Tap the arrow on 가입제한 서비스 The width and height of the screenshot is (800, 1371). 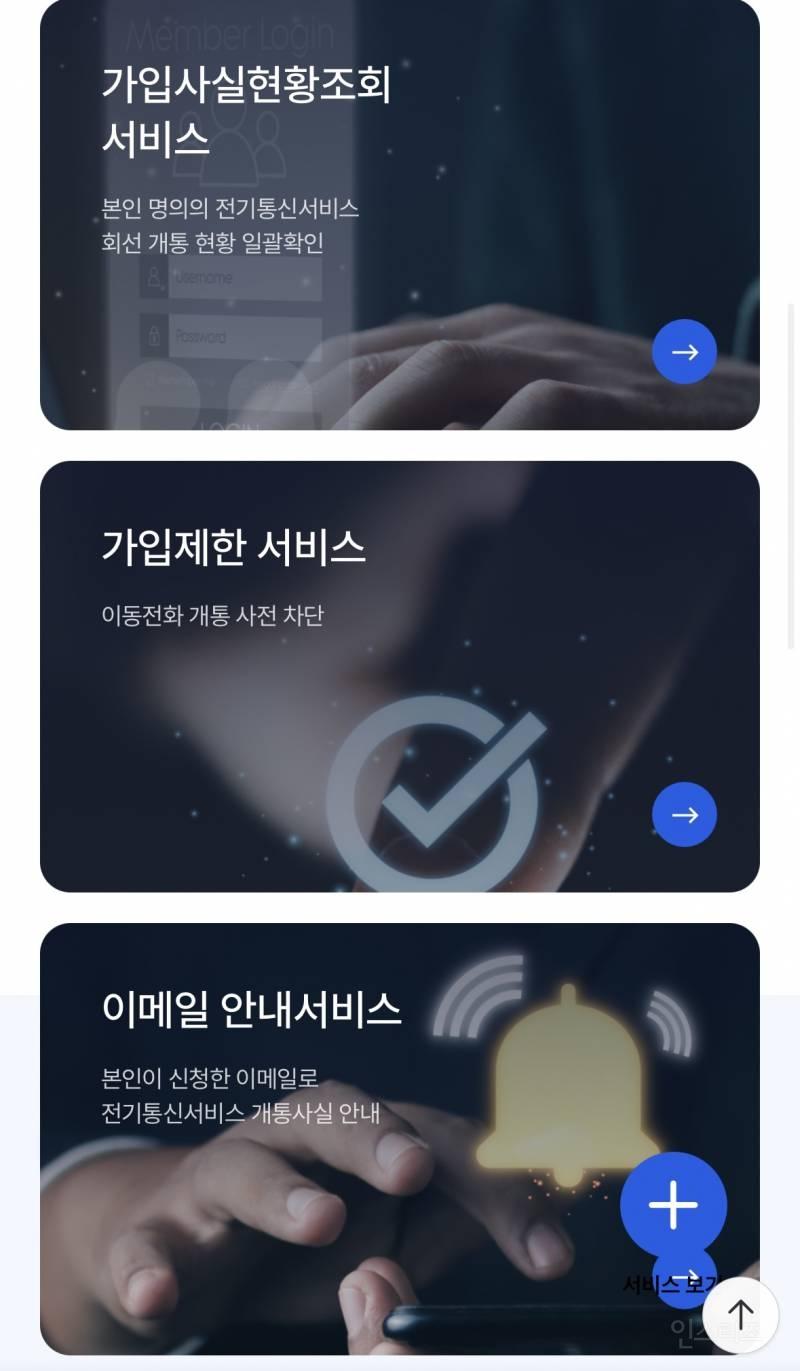(684, 815)
